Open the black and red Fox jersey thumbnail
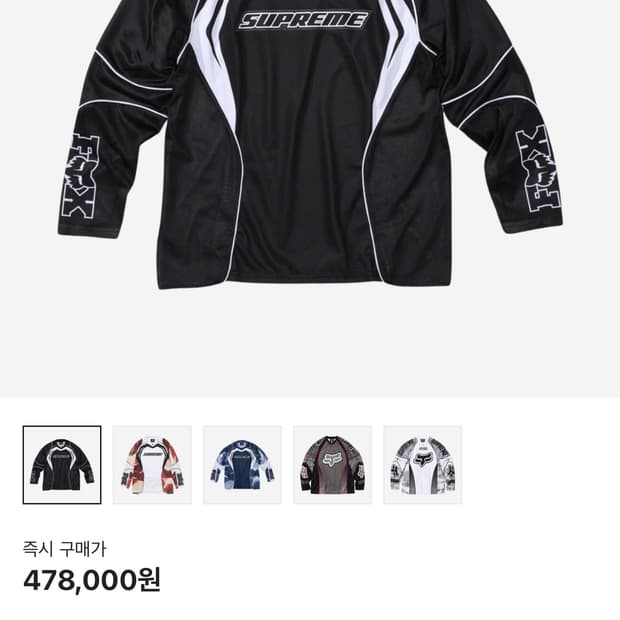This screenshot has width=620, height=620. click(332, 465)
